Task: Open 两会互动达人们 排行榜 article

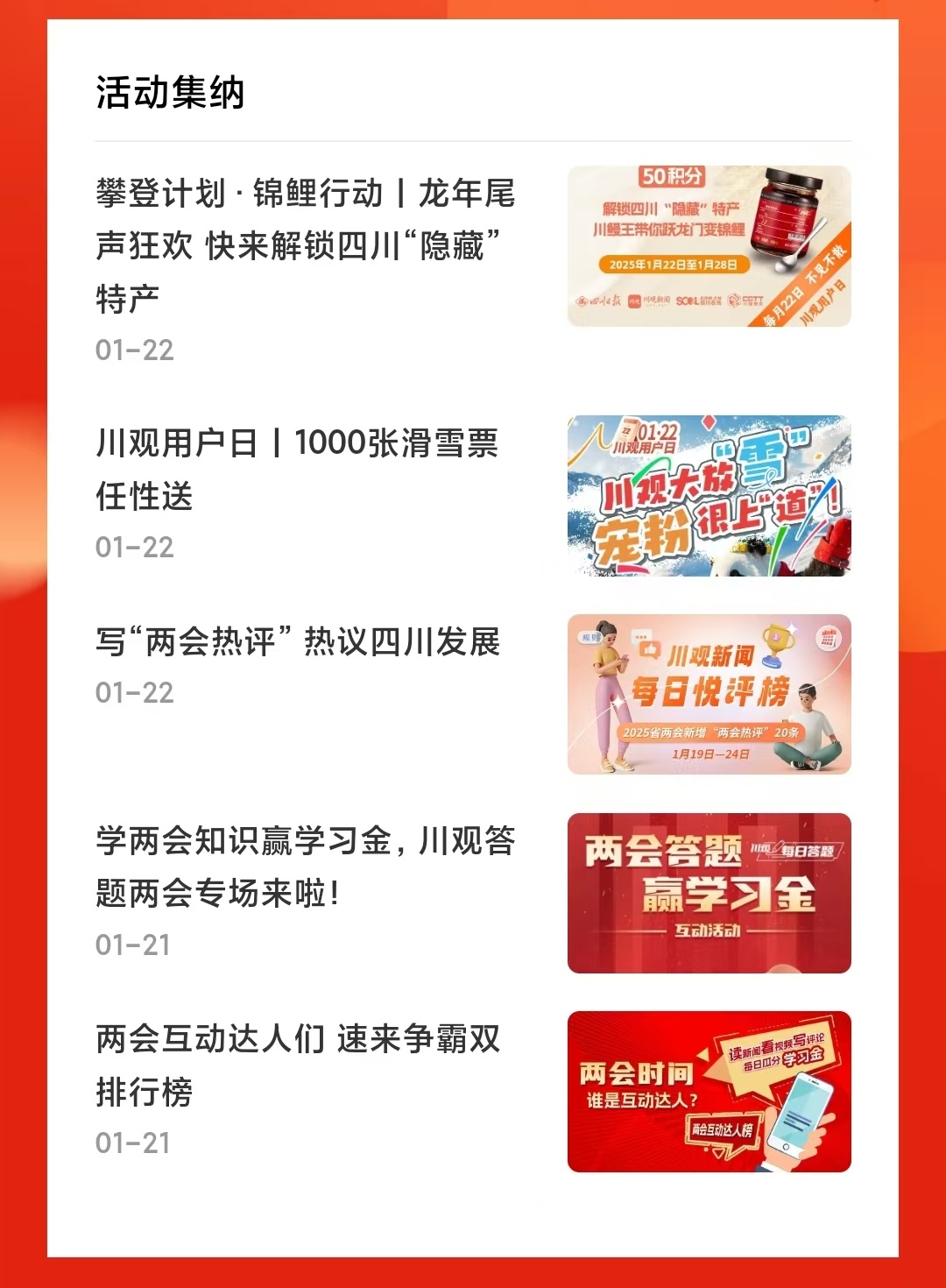Action: coord(298,1065)
